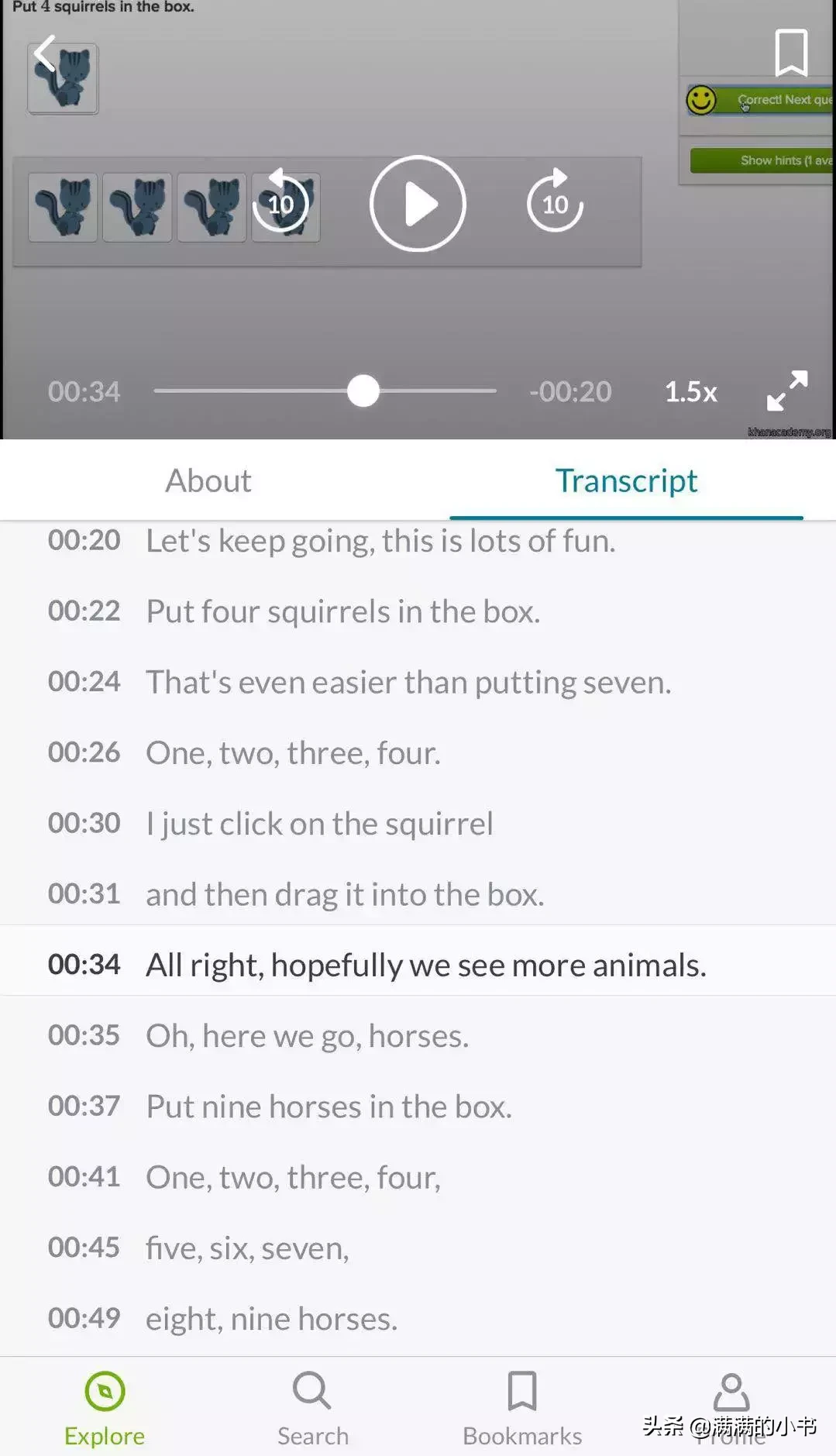Jump to 00:20 Let's keep going line

(380, 541)
